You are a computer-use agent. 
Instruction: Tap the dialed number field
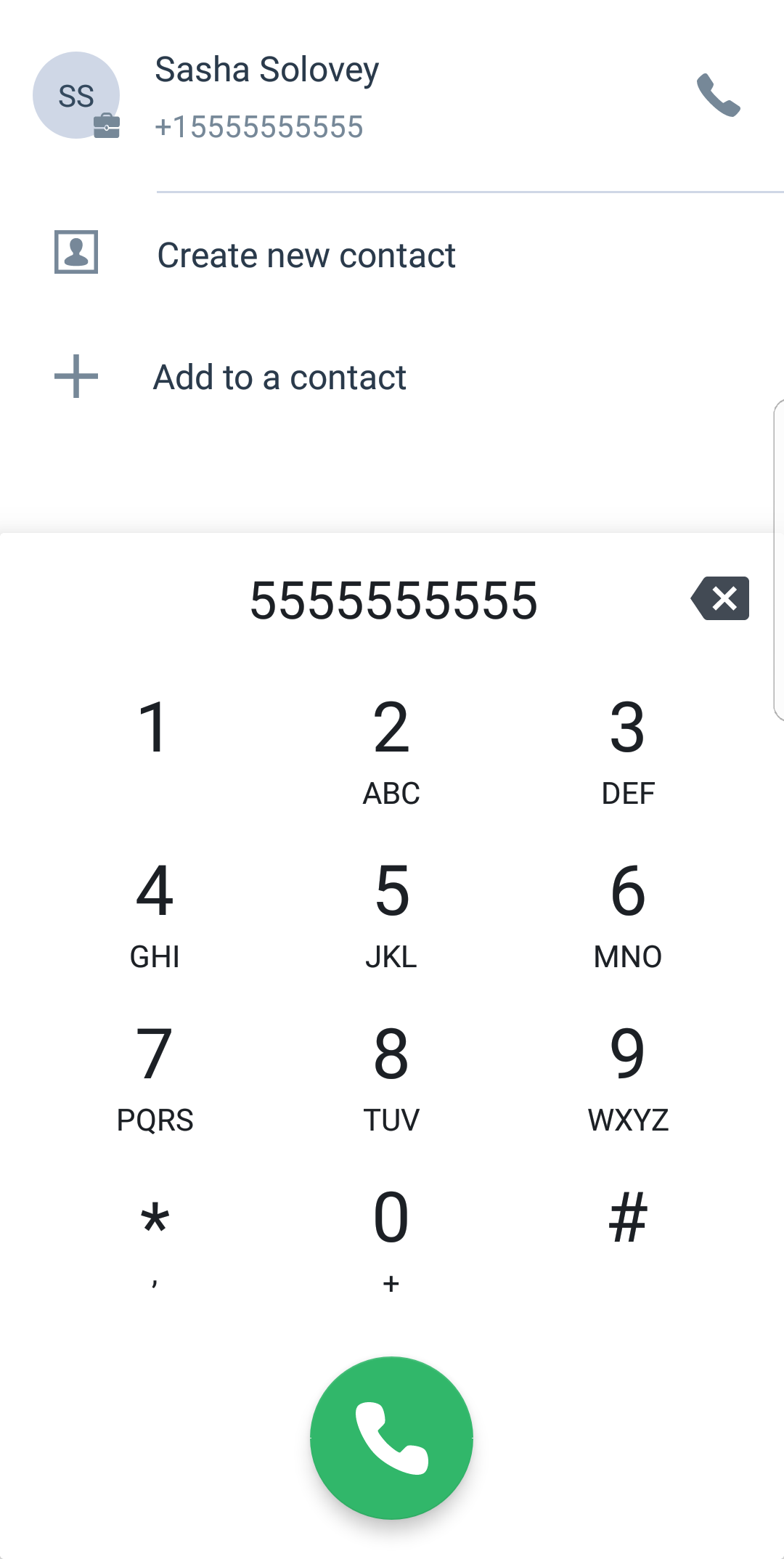[x=393, y=601]
